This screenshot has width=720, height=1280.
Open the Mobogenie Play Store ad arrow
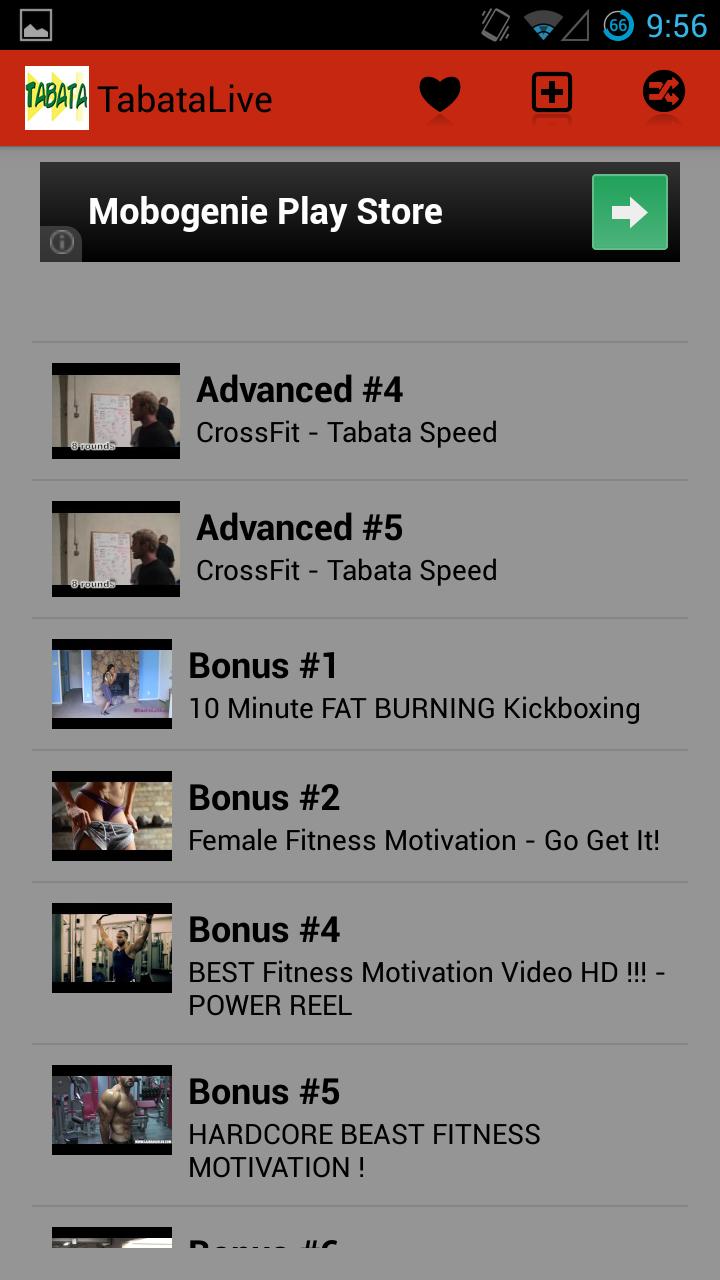[629, 212]
